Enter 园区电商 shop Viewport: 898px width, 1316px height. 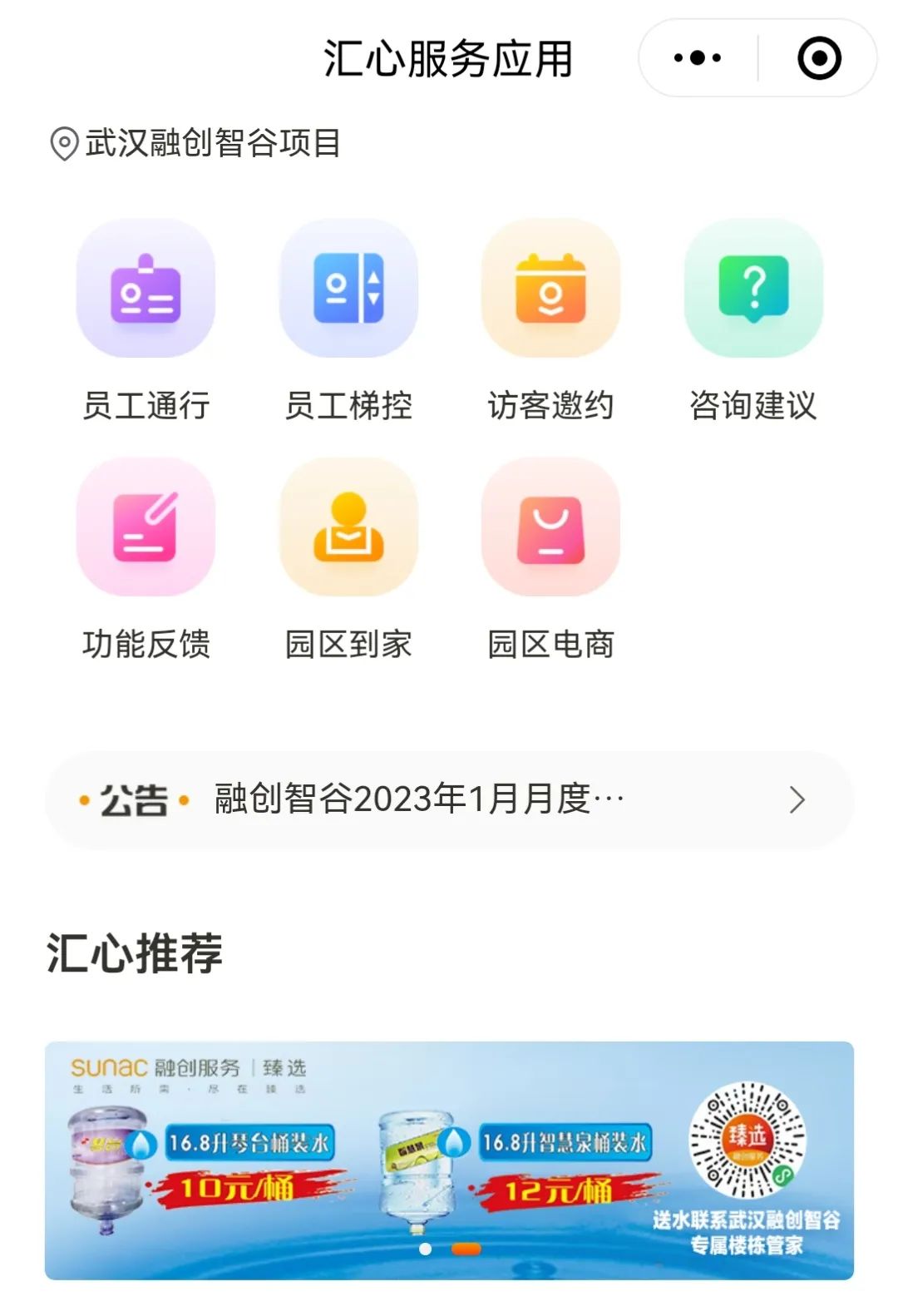click(x=550, y=527)
